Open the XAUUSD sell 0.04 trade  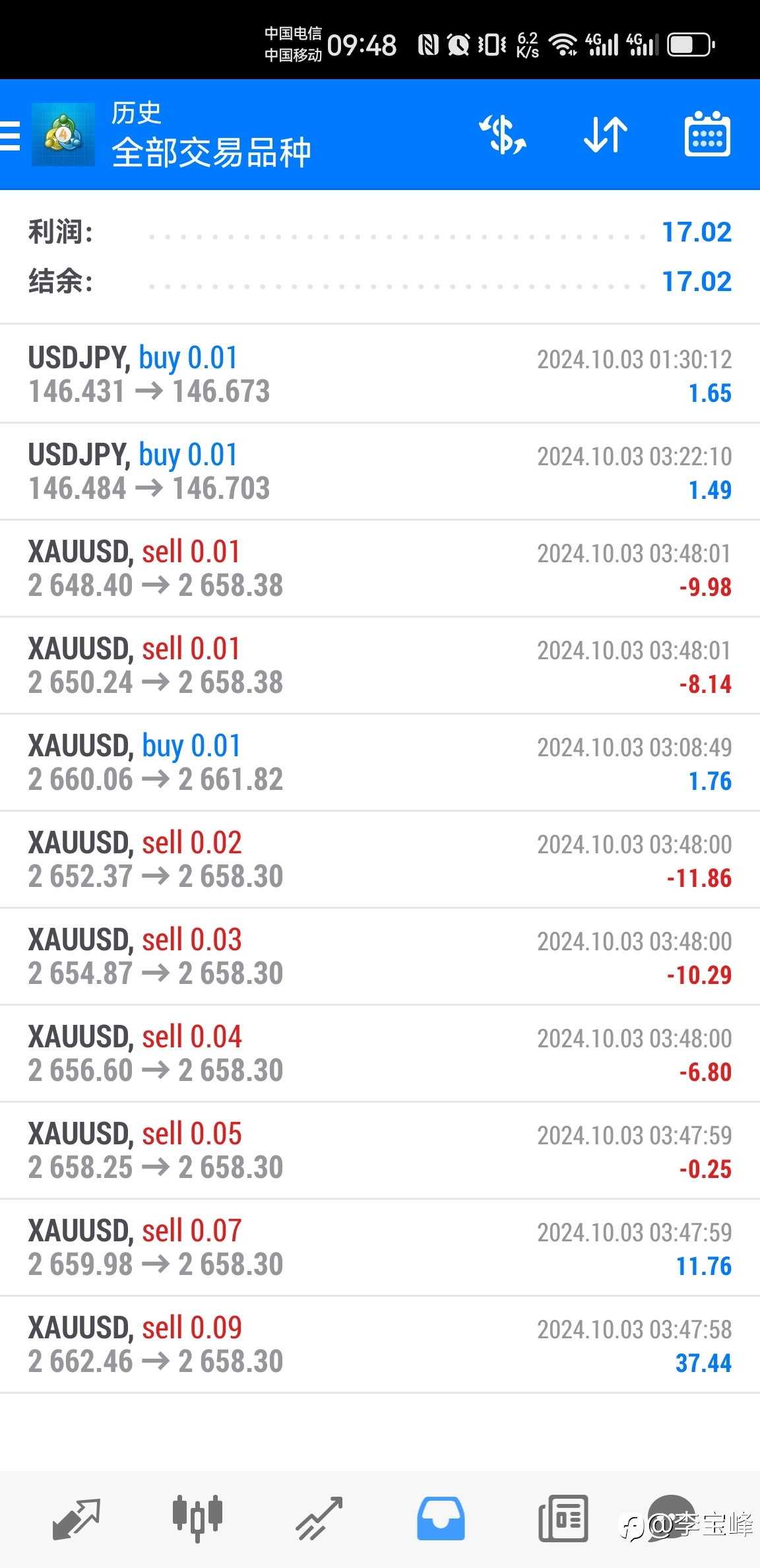pyautogui.click(x=380, y=1053)
